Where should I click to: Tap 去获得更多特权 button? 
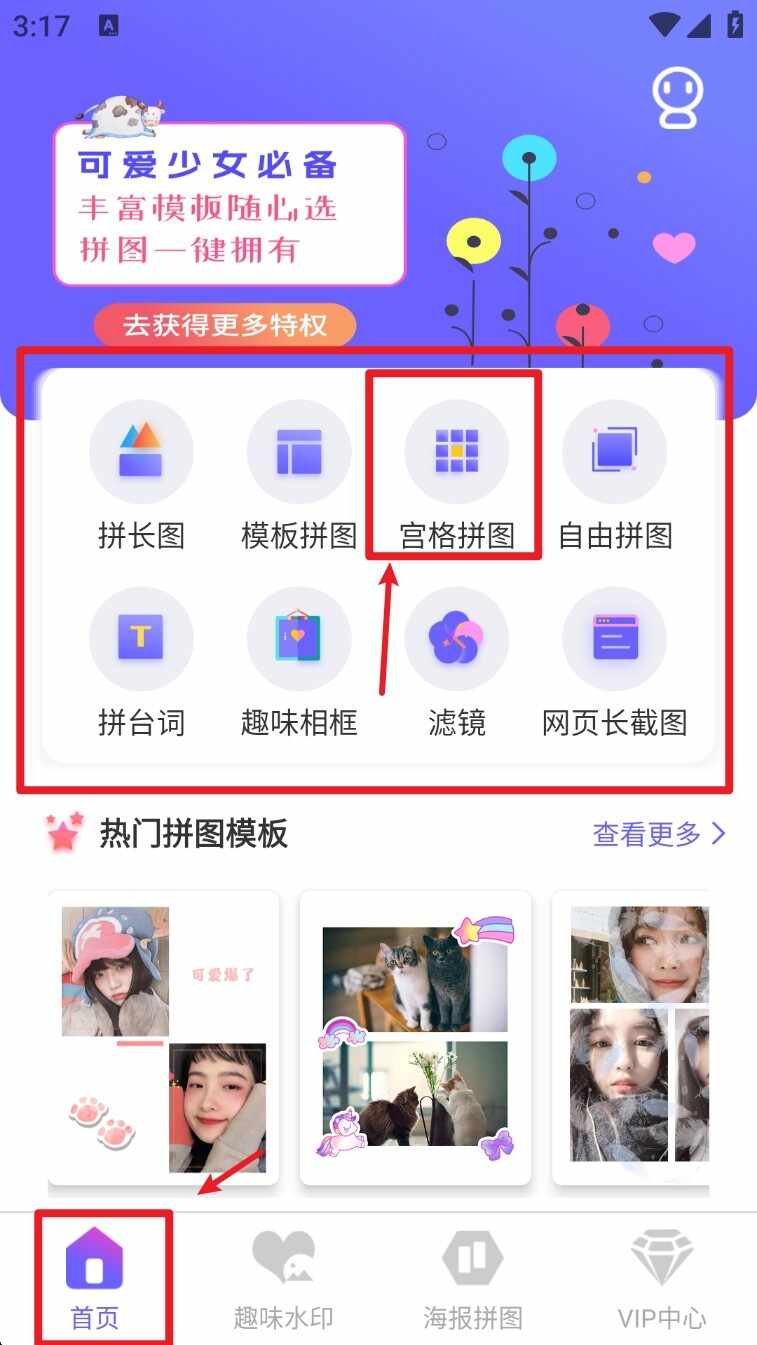pos(225,325)
